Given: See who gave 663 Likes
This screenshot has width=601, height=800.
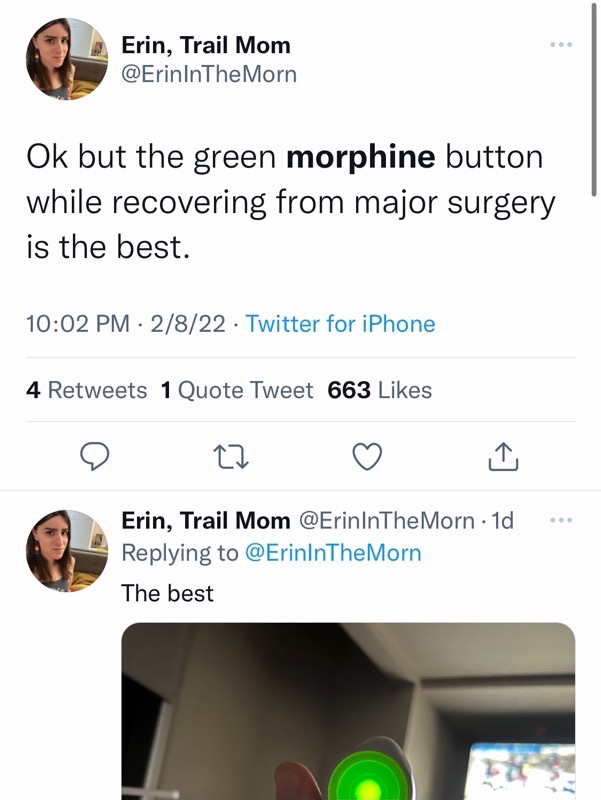Looking at the screenshot, I should point(380,390).
